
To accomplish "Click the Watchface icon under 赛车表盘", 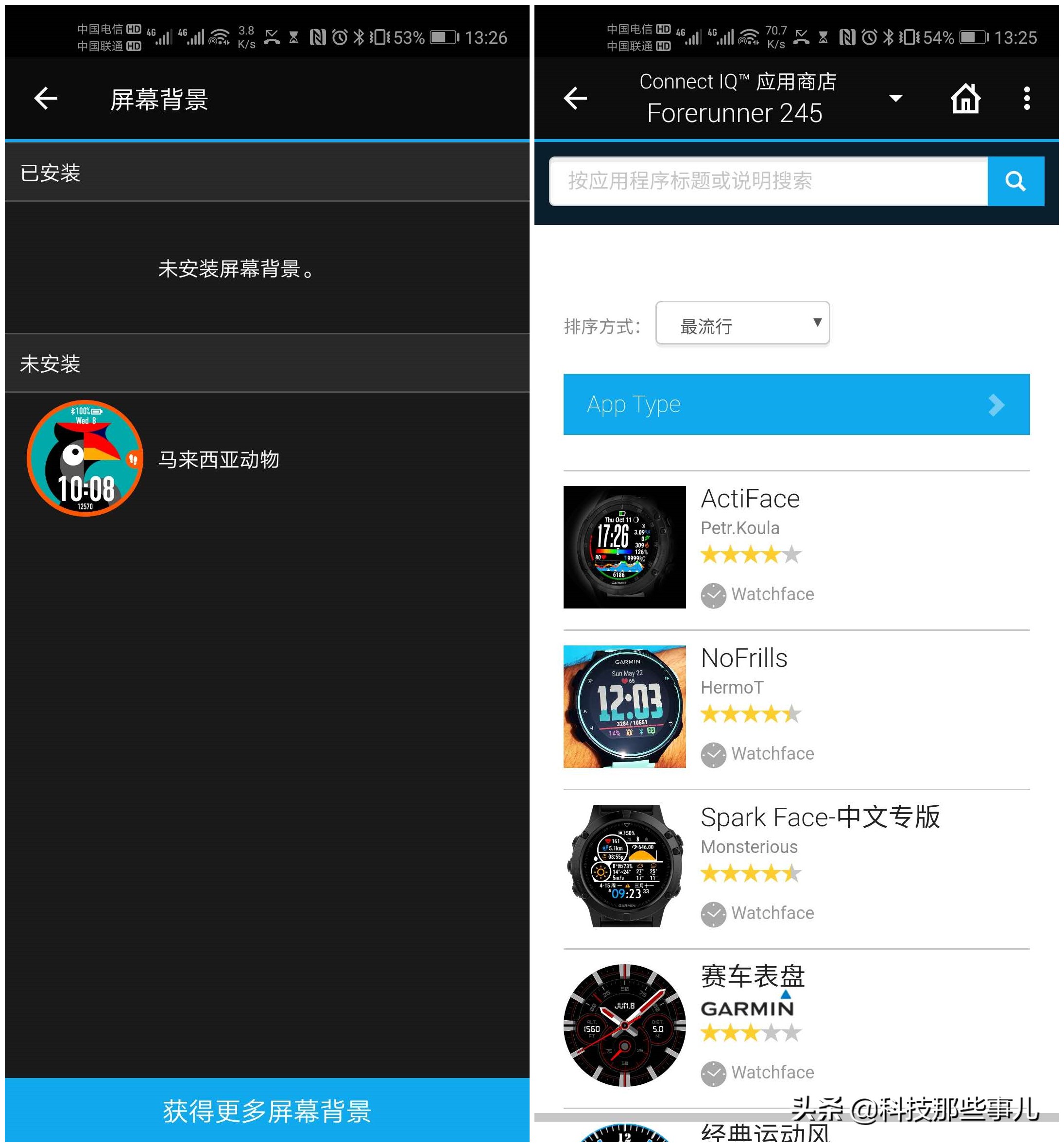I will (x=714, y=1073).
